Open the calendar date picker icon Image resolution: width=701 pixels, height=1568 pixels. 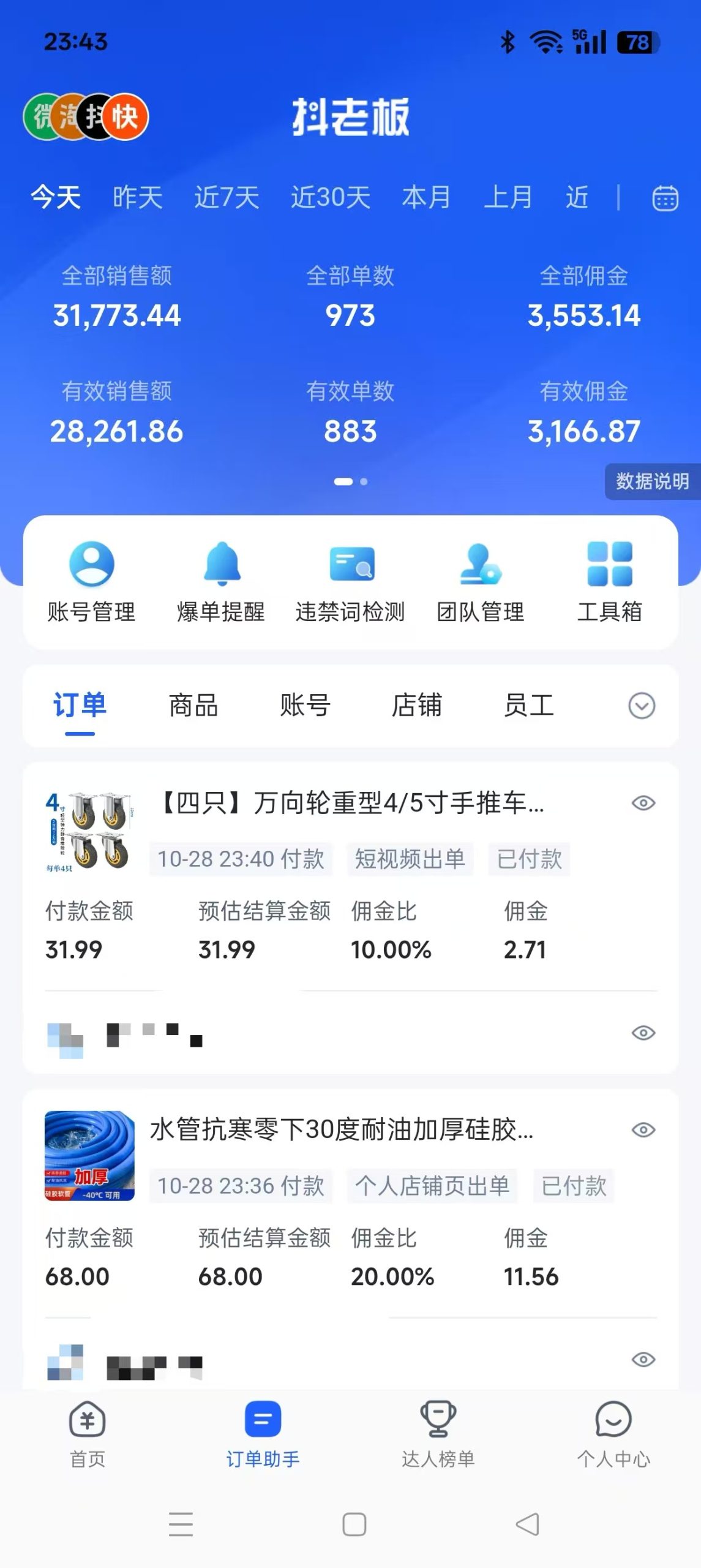click(667, 198)
